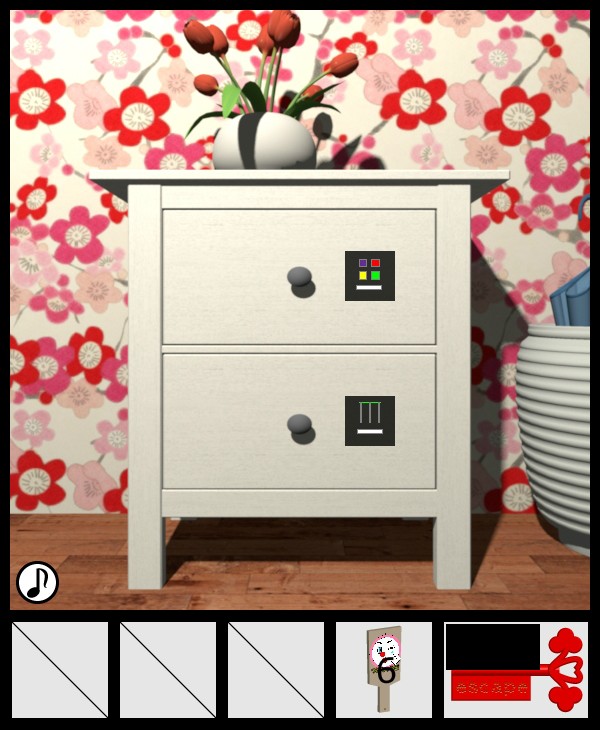600x730 pixels.
Task: Pull the top drawer knob
Action: pos(299,278)
